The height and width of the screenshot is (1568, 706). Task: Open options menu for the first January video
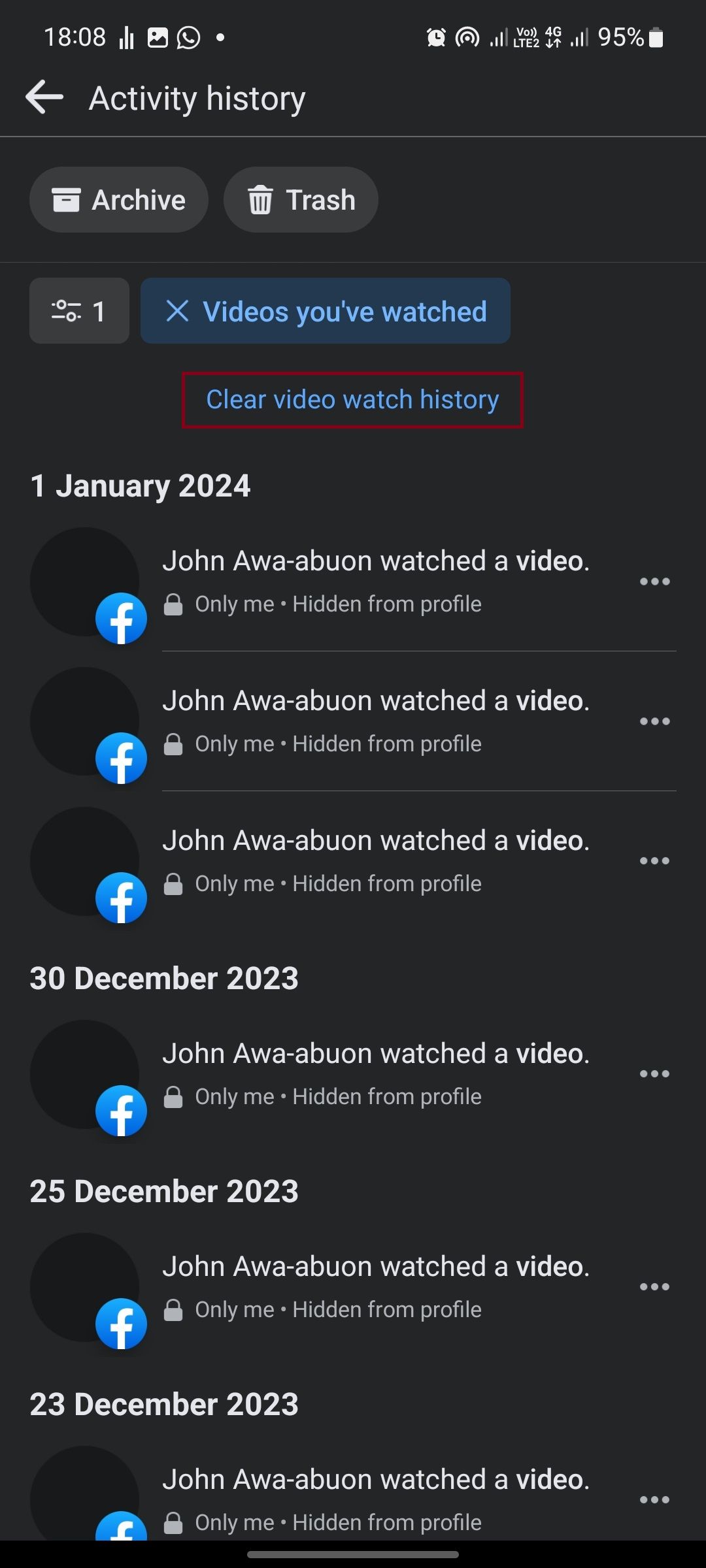click(654, 581)
